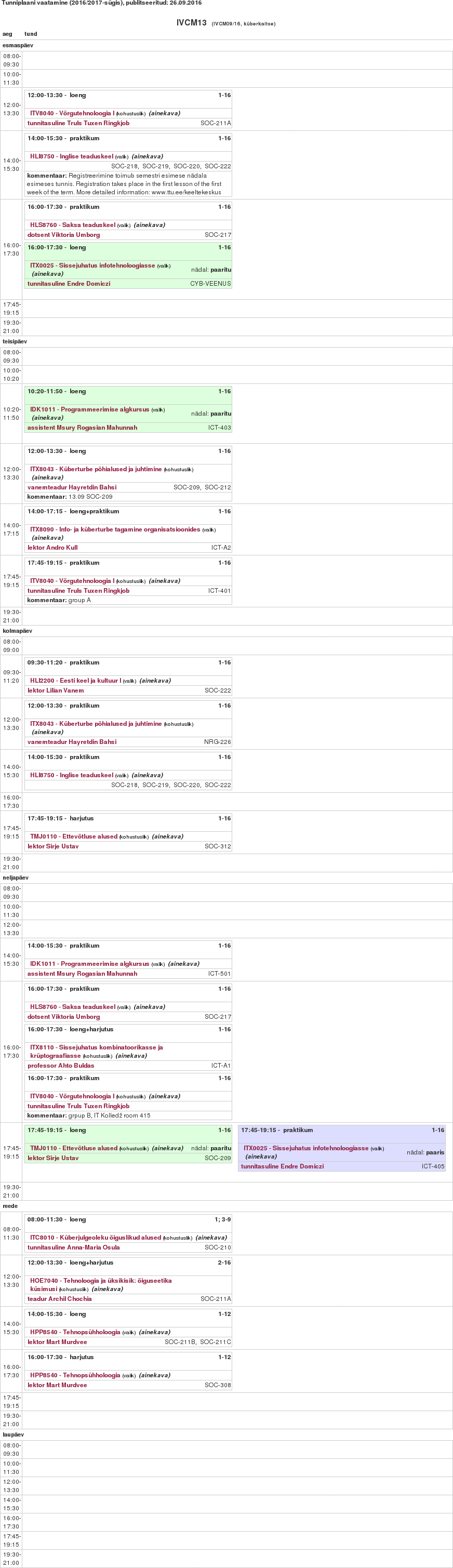Viewport: 453px width, 1568px height.
Task: Open Anna-Maria Osula's teacher link
Action: 73,1247
